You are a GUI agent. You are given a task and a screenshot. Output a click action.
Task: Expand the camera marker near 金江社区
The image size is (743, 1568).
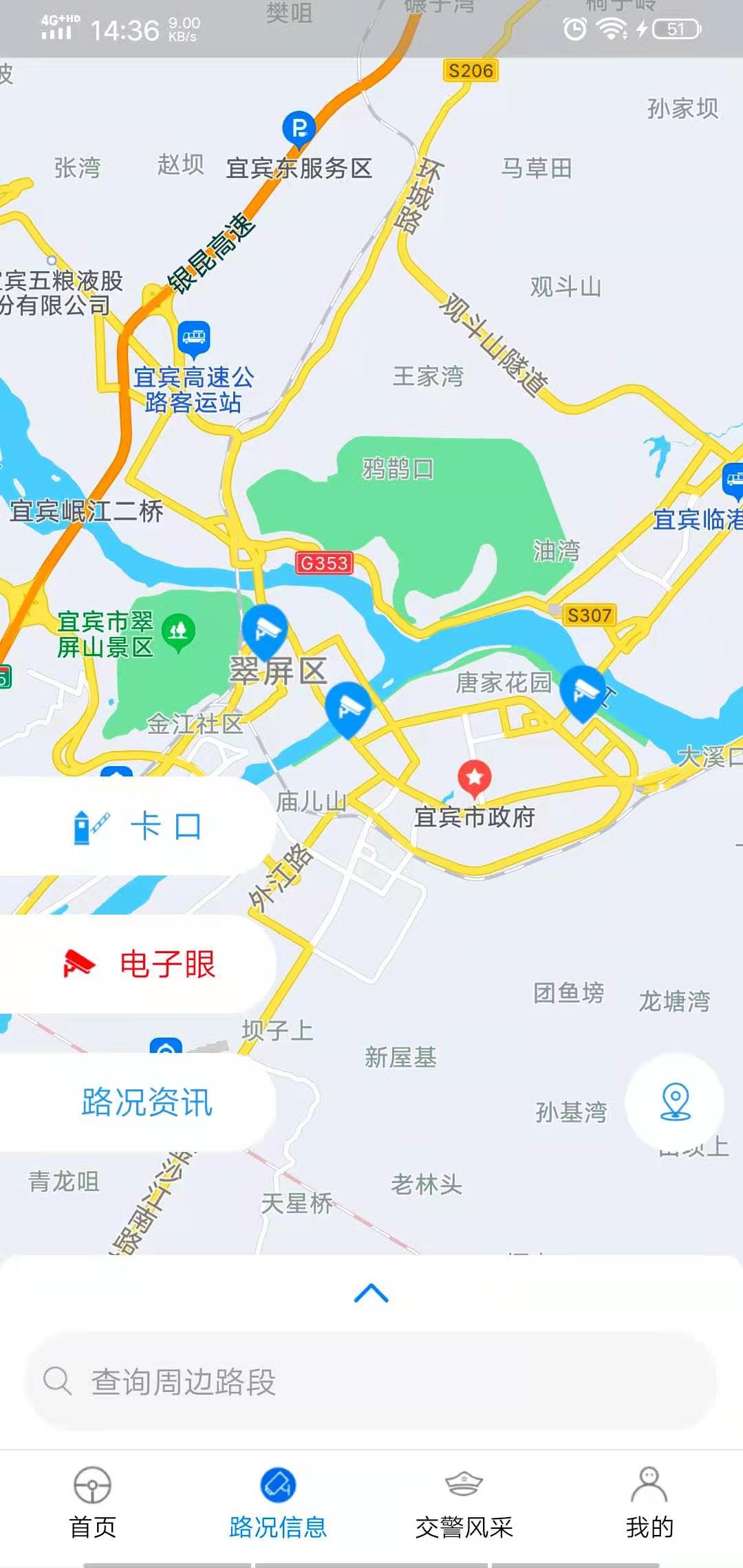click(349, 705)
